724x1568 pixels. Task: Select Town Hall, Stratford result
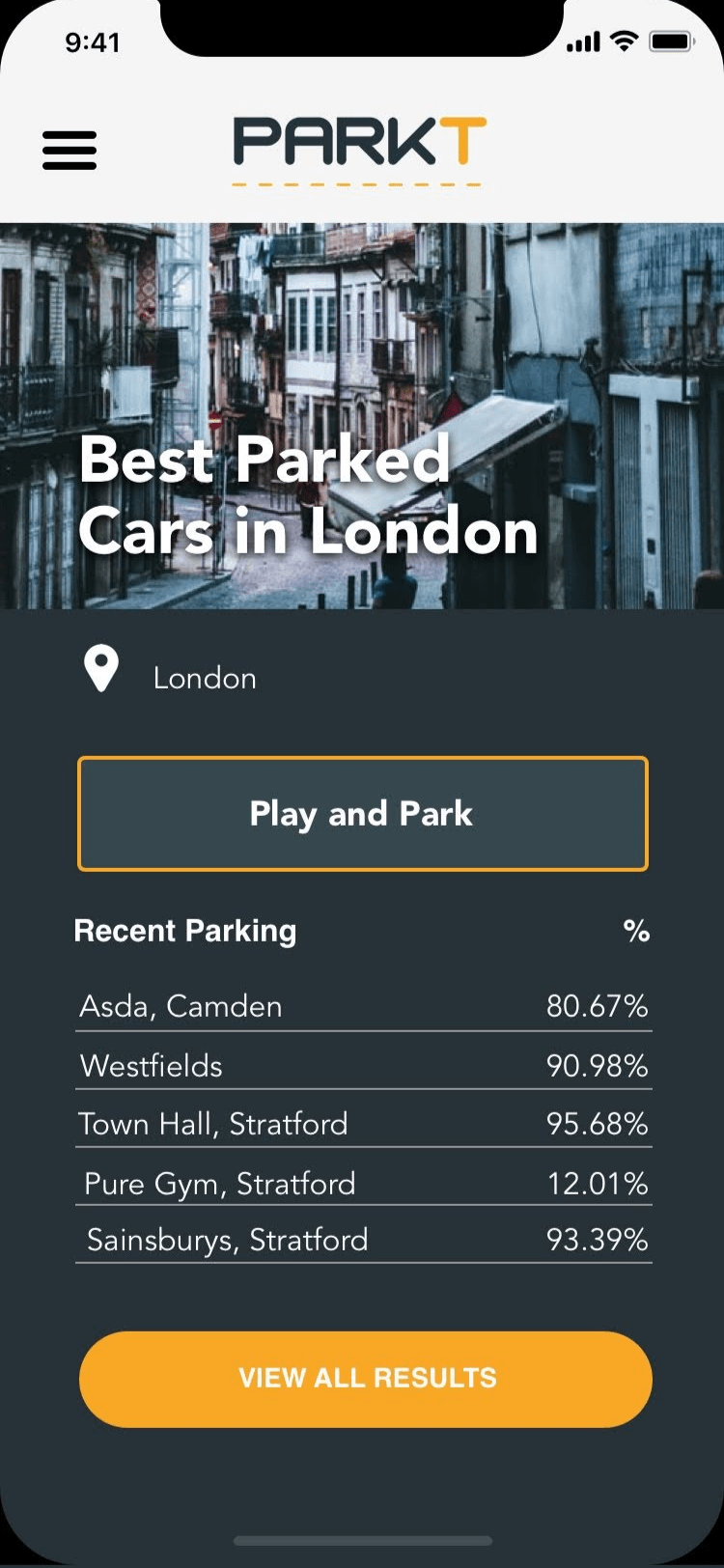point(364,1123)
